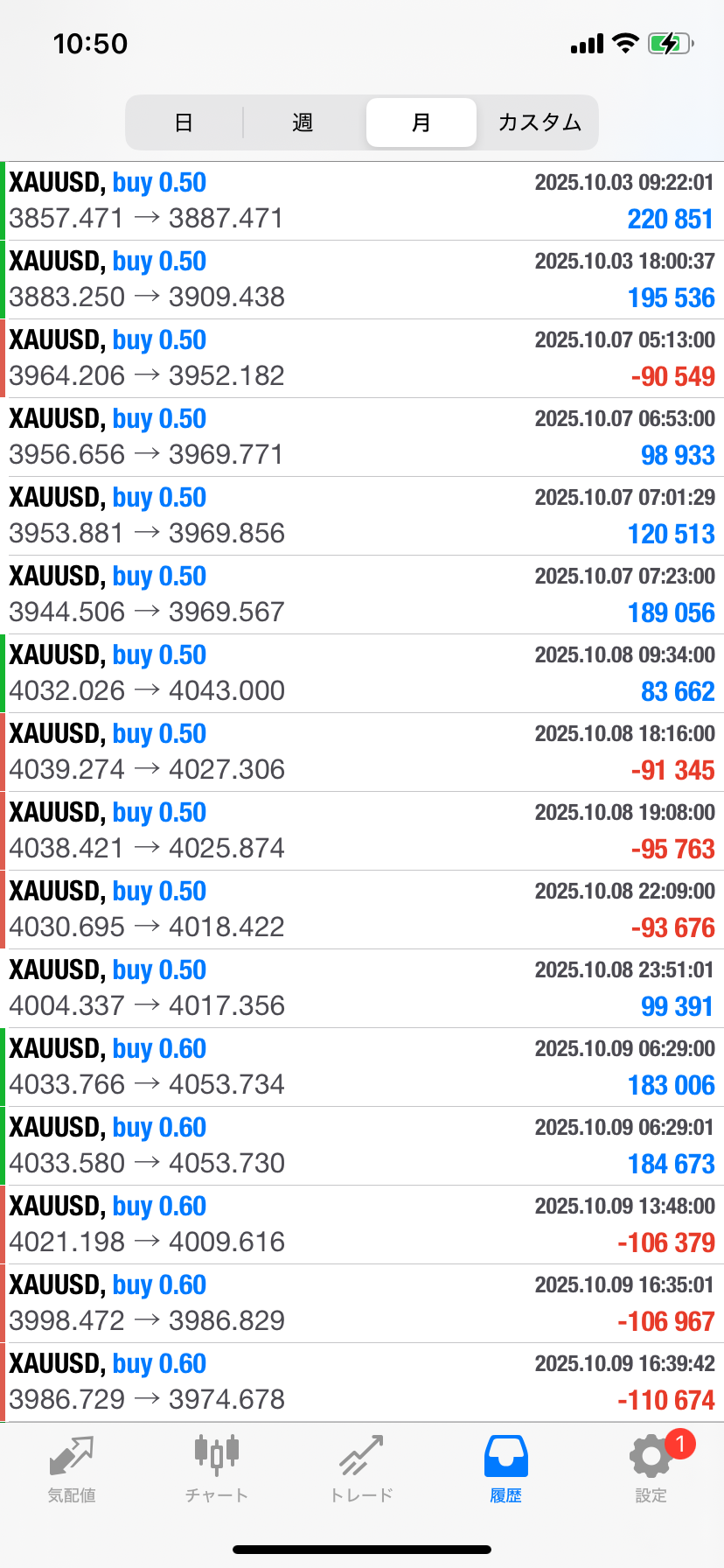Image resolution: width=724 pixels, height=1568 pixels.
Task: Switch to the トレード trade tab
Action: click(361, 1469)
